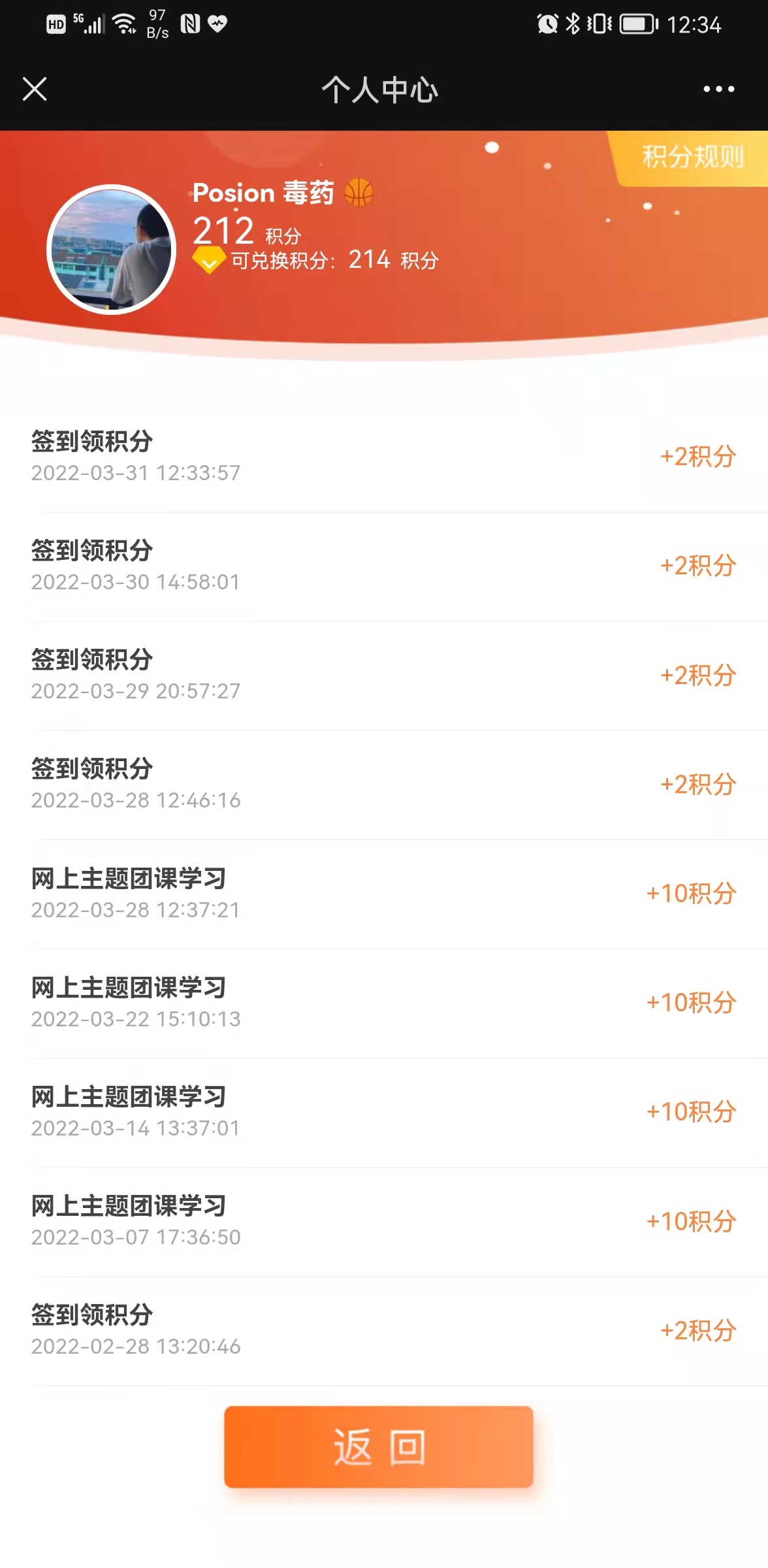View the 积分规则 points rules

pos(692,157)
